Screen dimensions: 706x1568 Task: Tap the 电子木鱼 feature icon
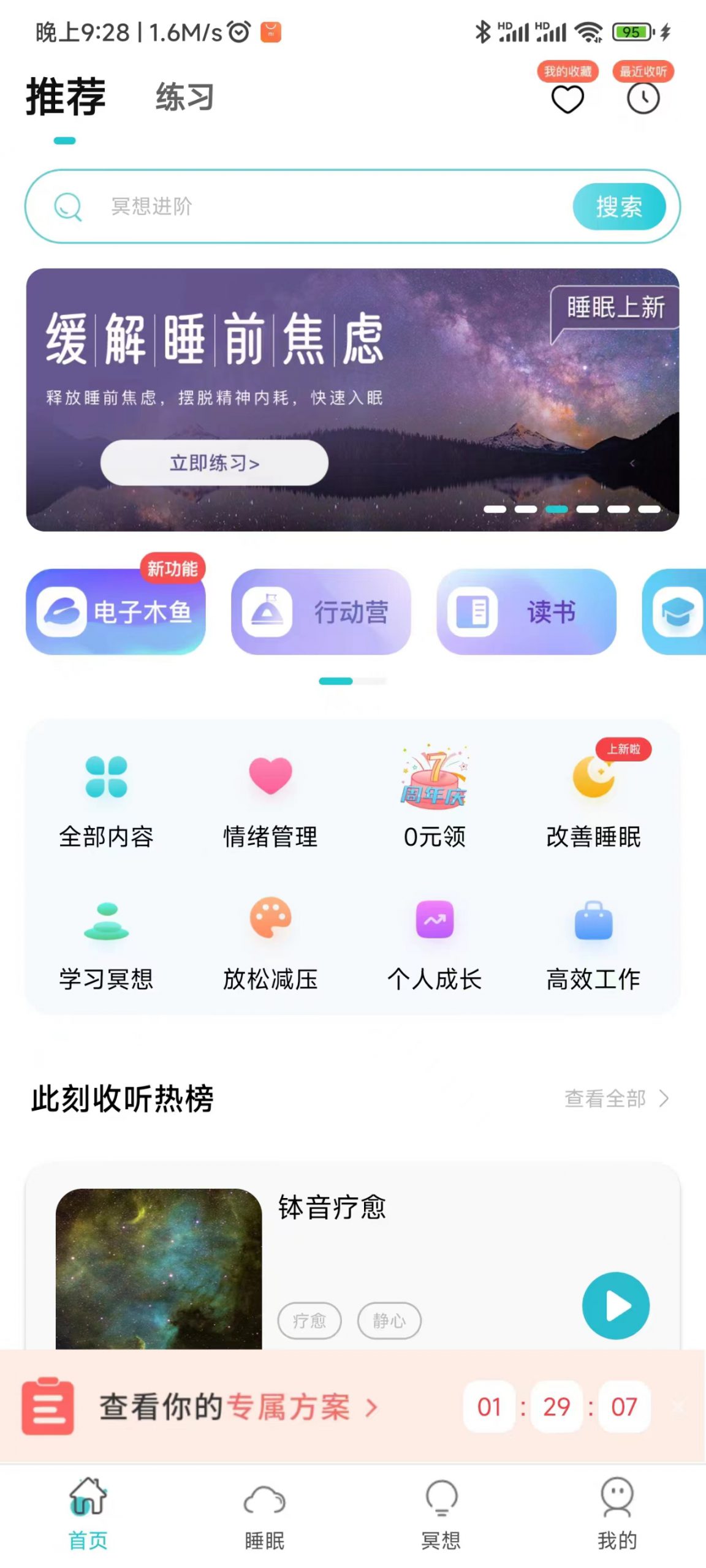(x=116, y=612)
